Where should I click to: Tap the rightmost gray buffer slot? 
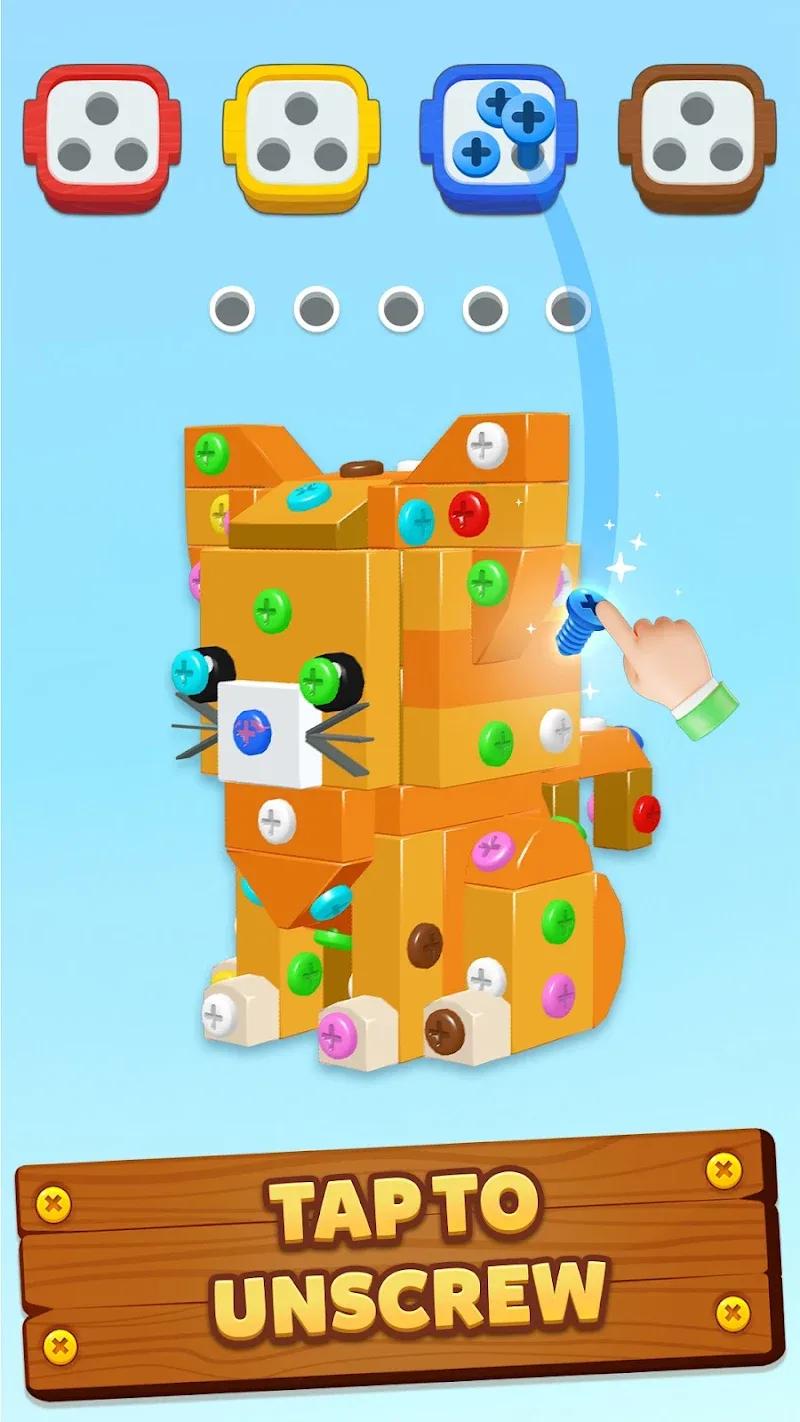pyautogui.click(x=570, y=305)
